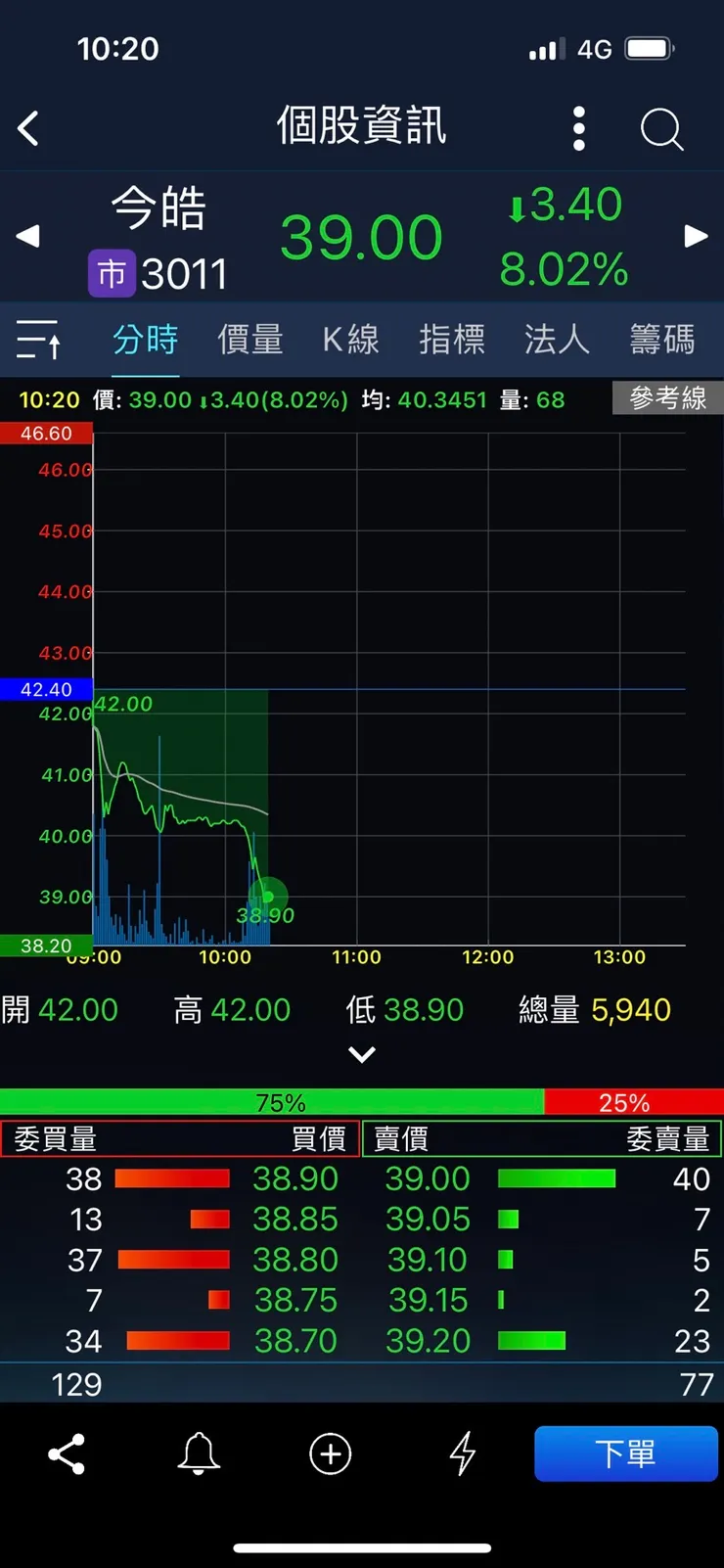Collapse the panel with the down chevron
Viewport: 724px width, 1568px height.
click(362, 1054)
